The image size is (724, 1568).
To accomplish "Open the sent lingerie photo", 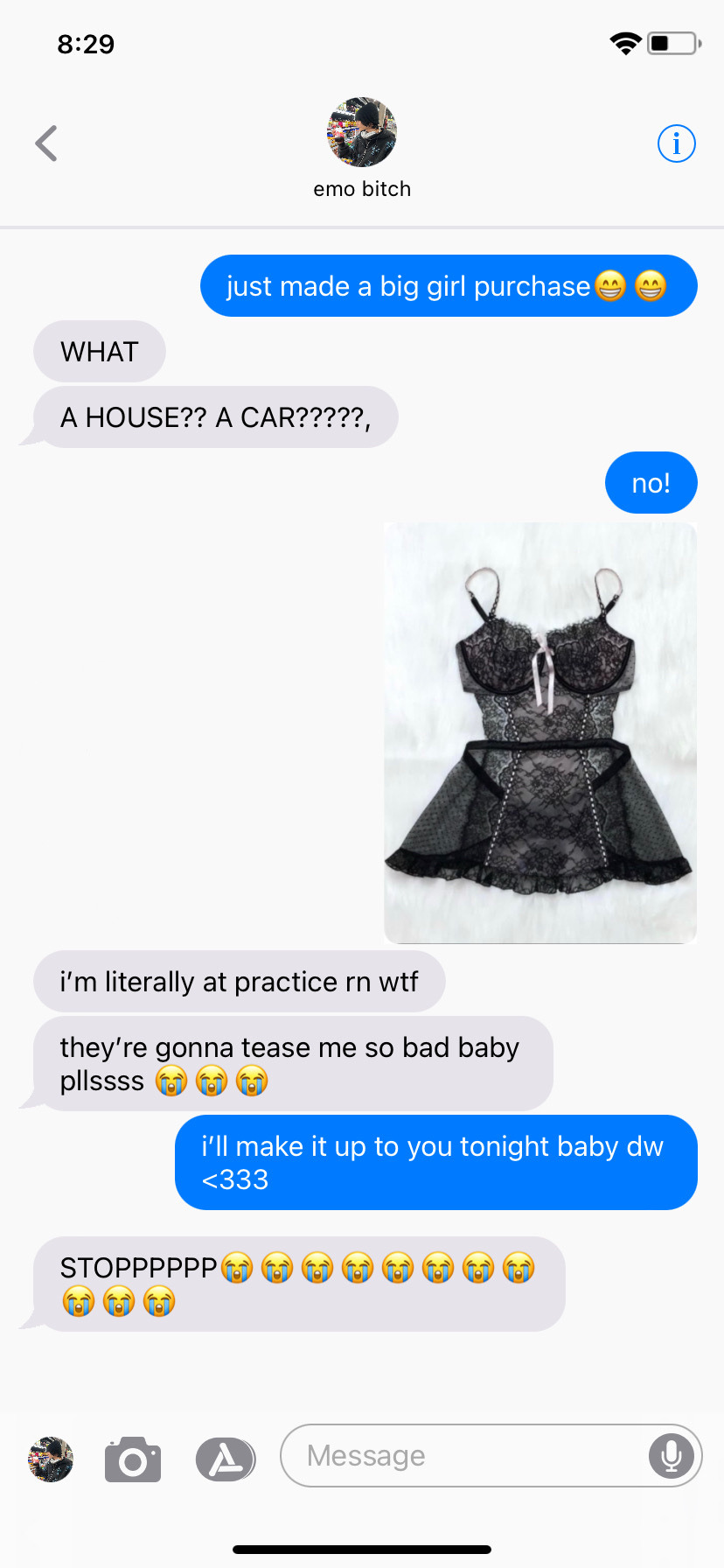I will [x=540, y=733].
